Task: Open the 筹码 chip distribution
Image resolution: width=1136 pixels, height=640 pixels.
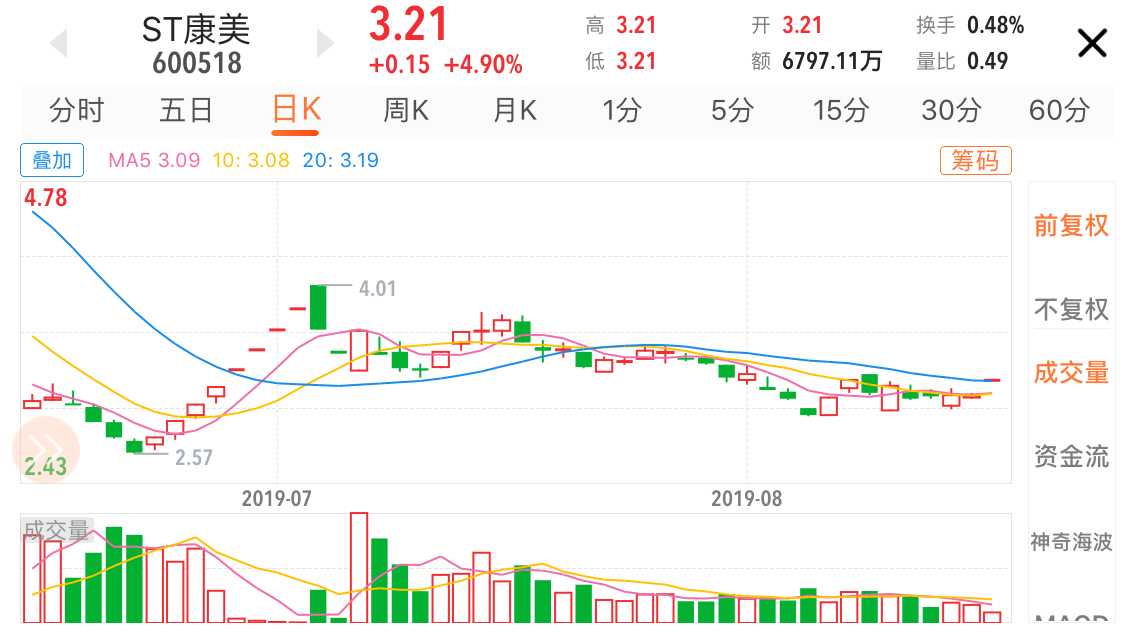Action: tap(975, 160)
